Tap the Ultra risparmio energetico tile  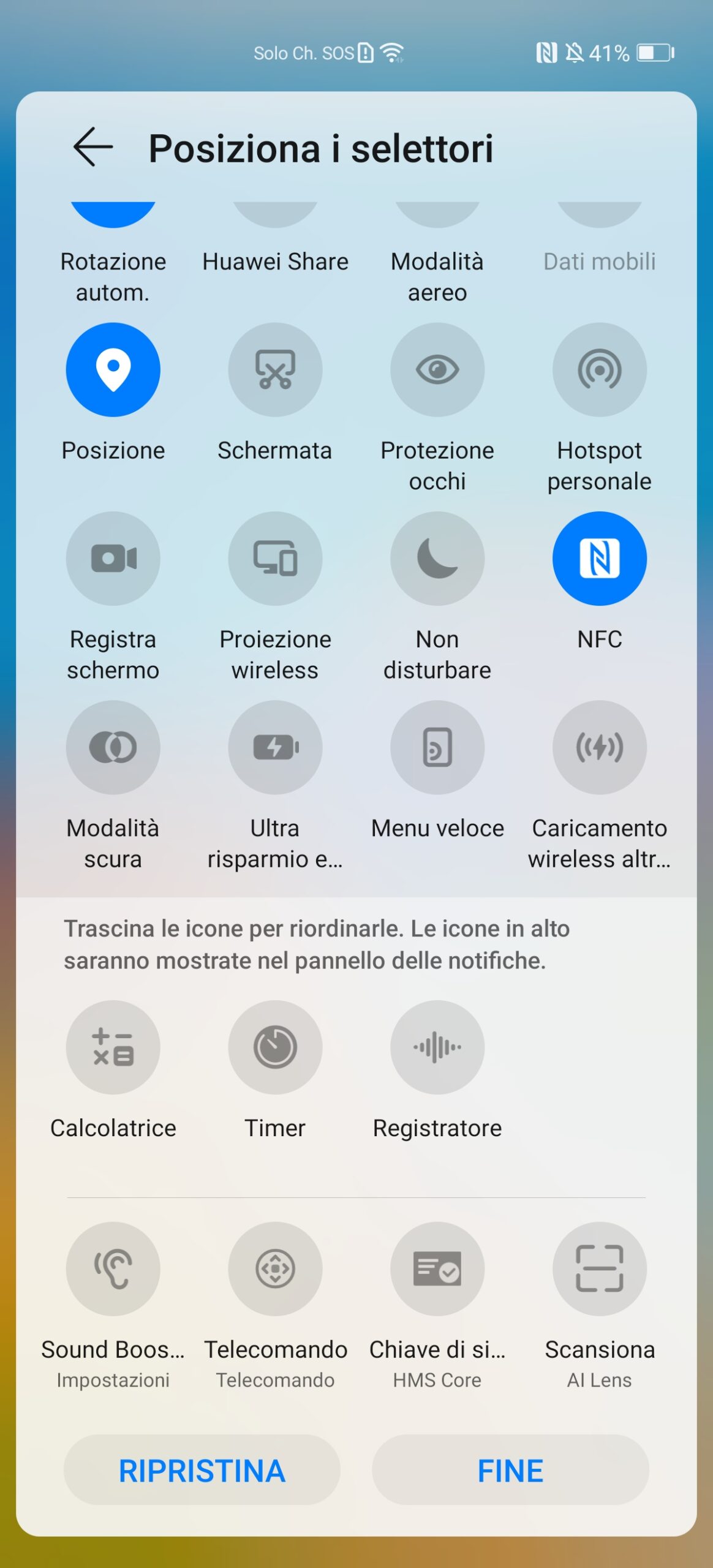click(x=275, y=747)
